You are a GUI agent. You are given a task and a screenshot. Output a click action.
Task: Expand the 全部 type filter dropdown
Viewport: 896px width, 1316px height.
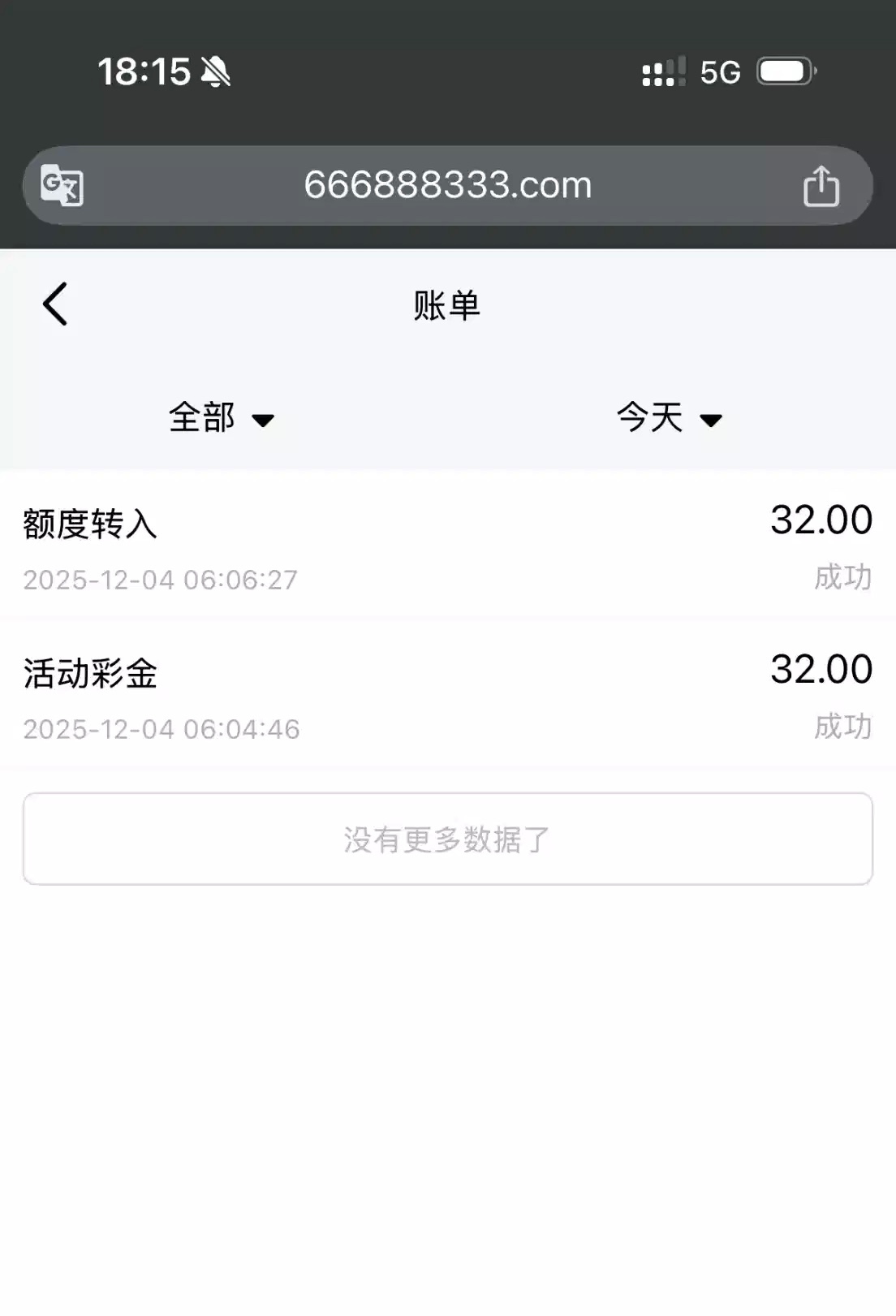(221, 418)
